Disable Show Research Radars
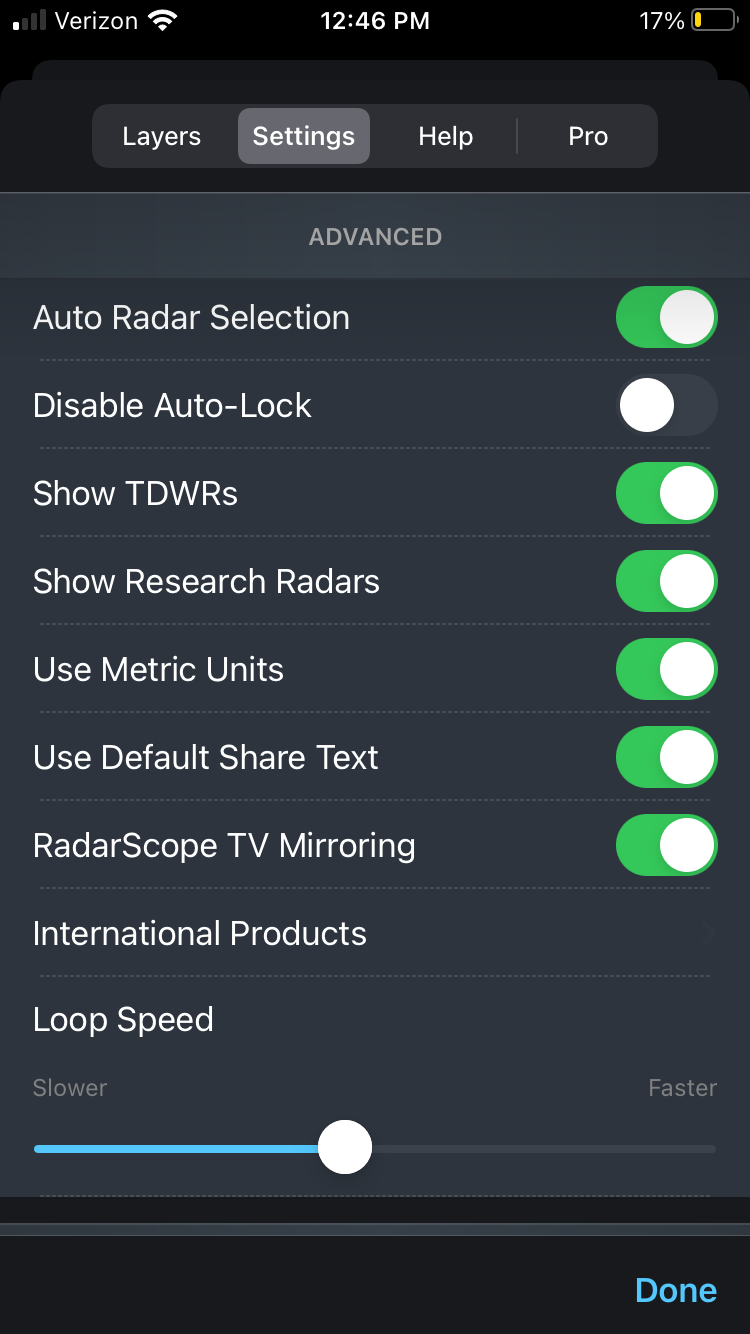750x1334 pixels. click(666, 581)
